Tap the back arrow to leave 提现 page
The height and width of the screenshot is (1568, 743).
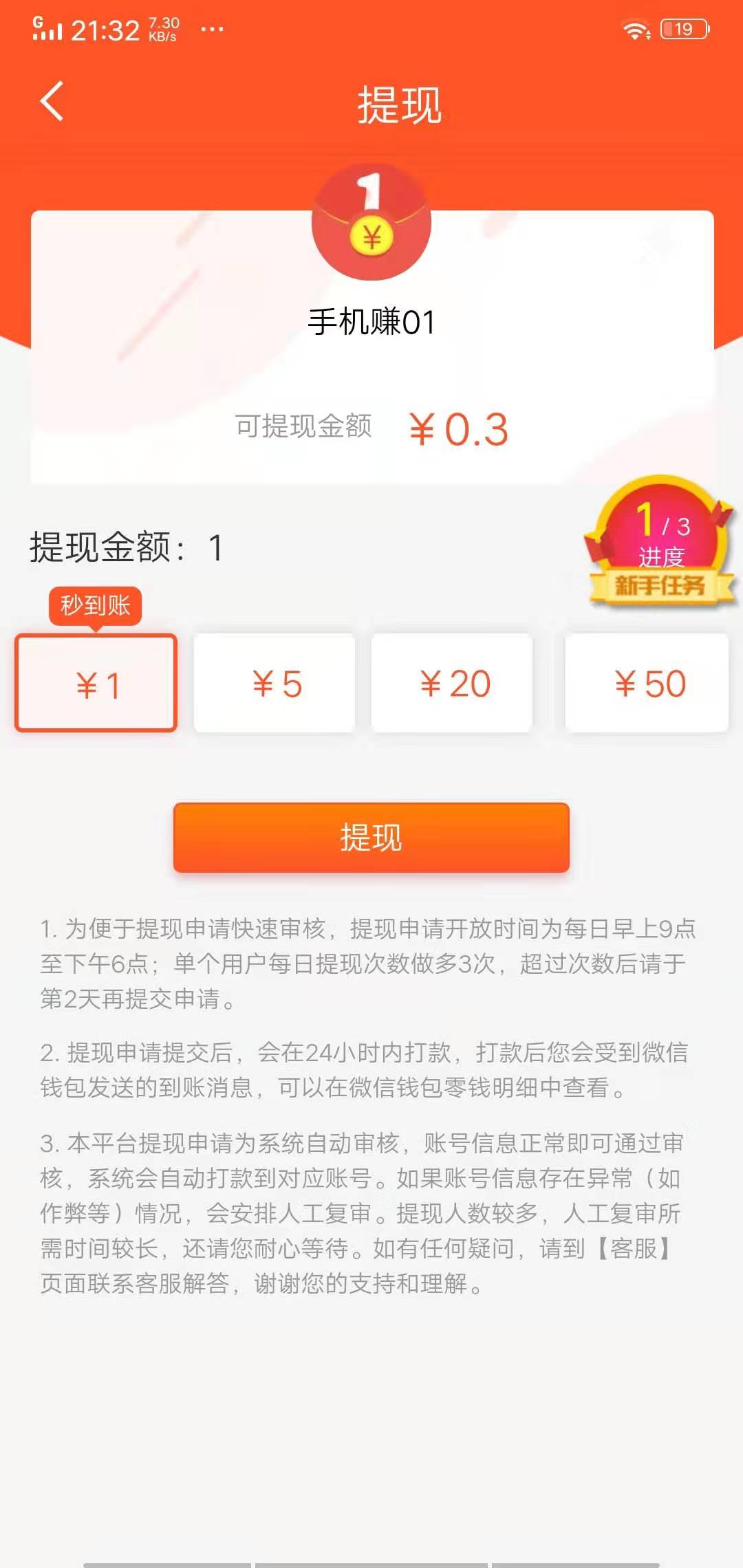coord(52,100)
